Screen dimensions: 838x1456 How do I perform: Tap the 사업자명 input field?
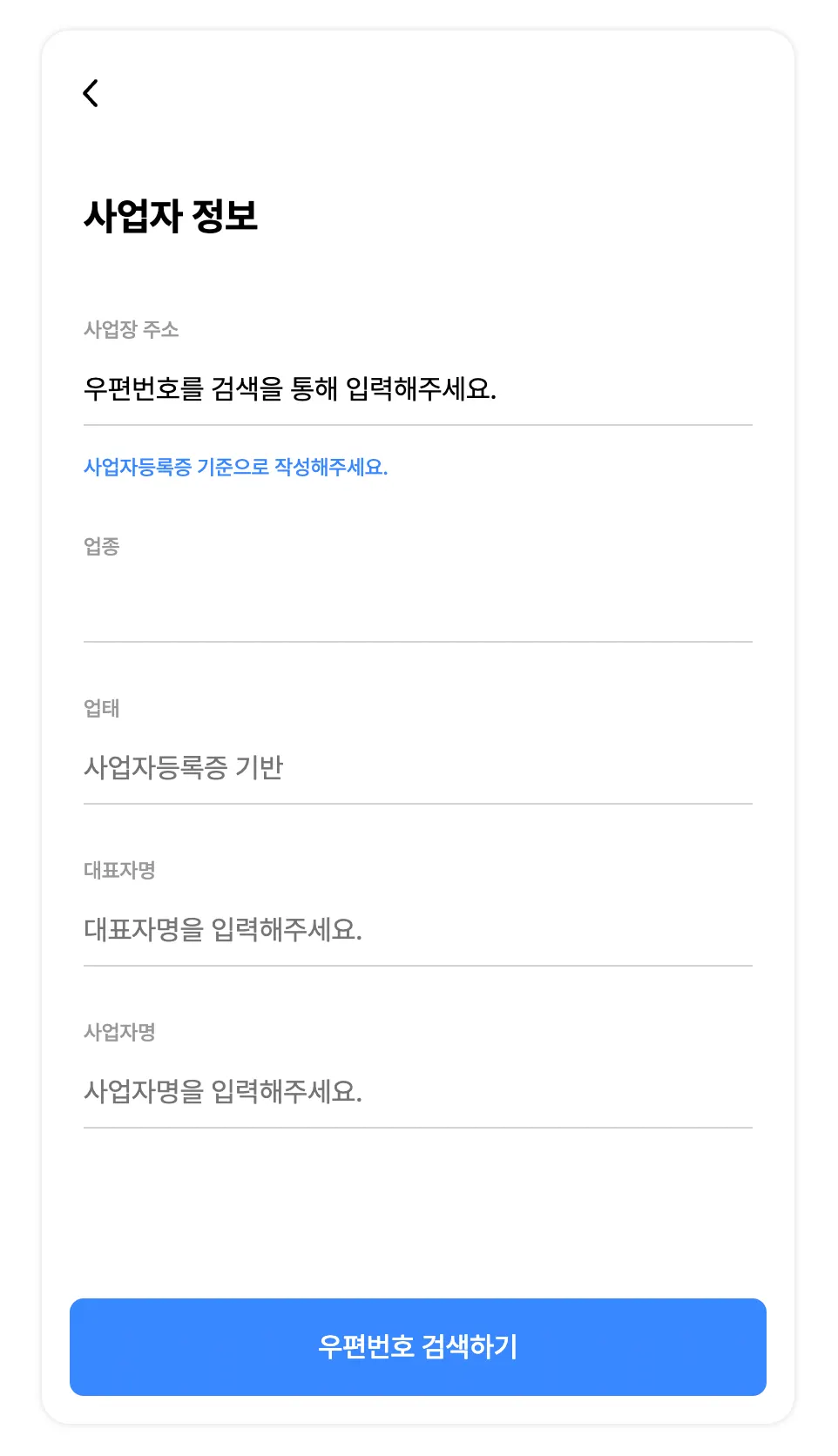418,1091
